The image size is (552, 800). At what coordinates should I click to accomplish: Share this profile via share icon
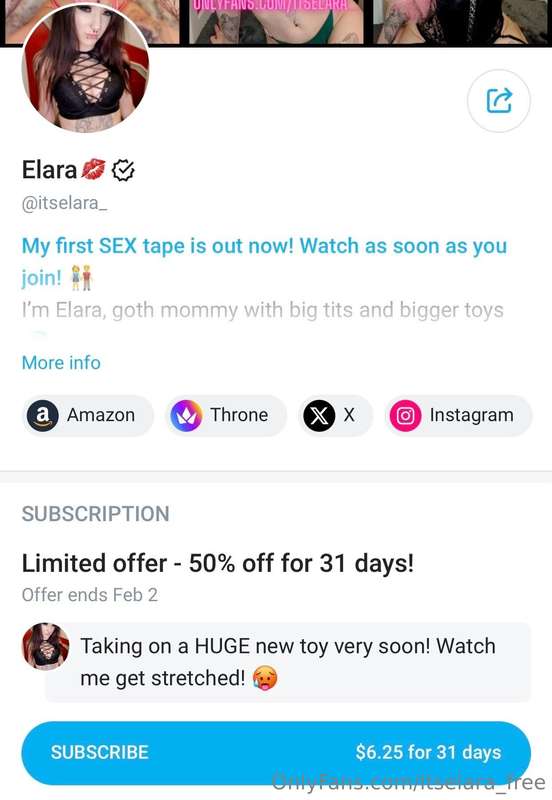498,101
